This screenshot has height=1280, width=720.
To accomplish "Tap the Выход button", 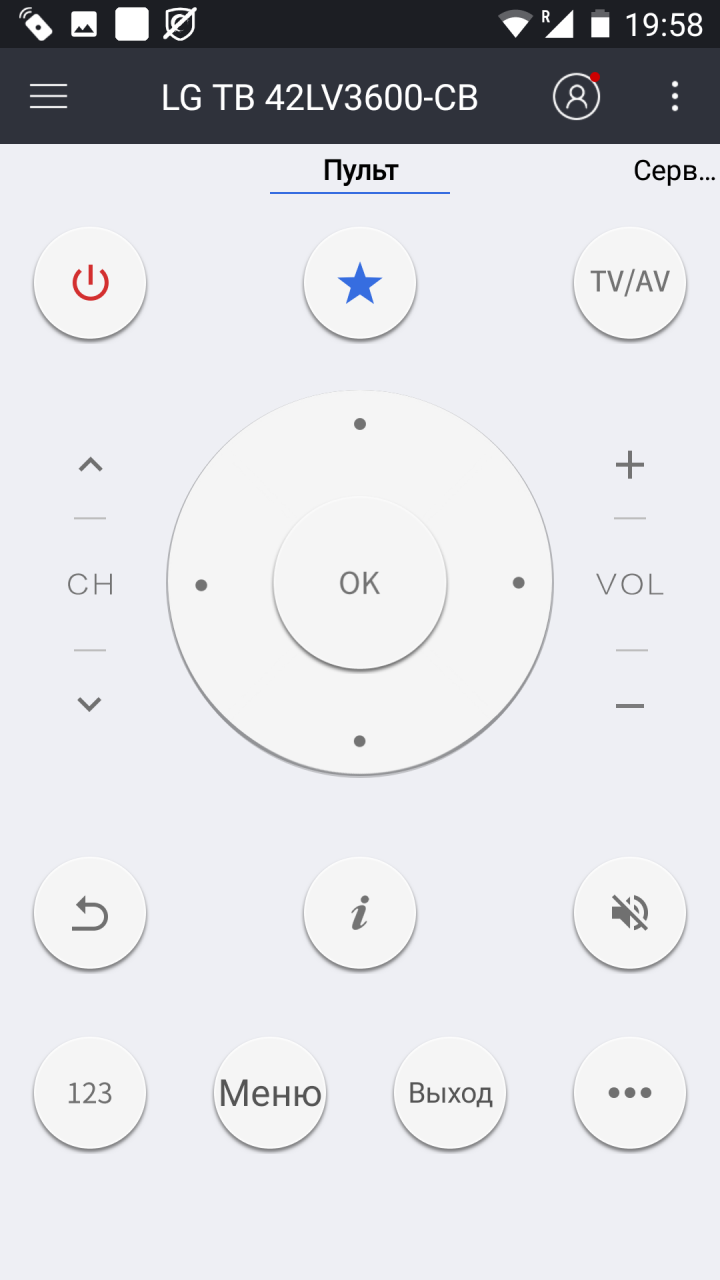I will [x=450, y=1093].
